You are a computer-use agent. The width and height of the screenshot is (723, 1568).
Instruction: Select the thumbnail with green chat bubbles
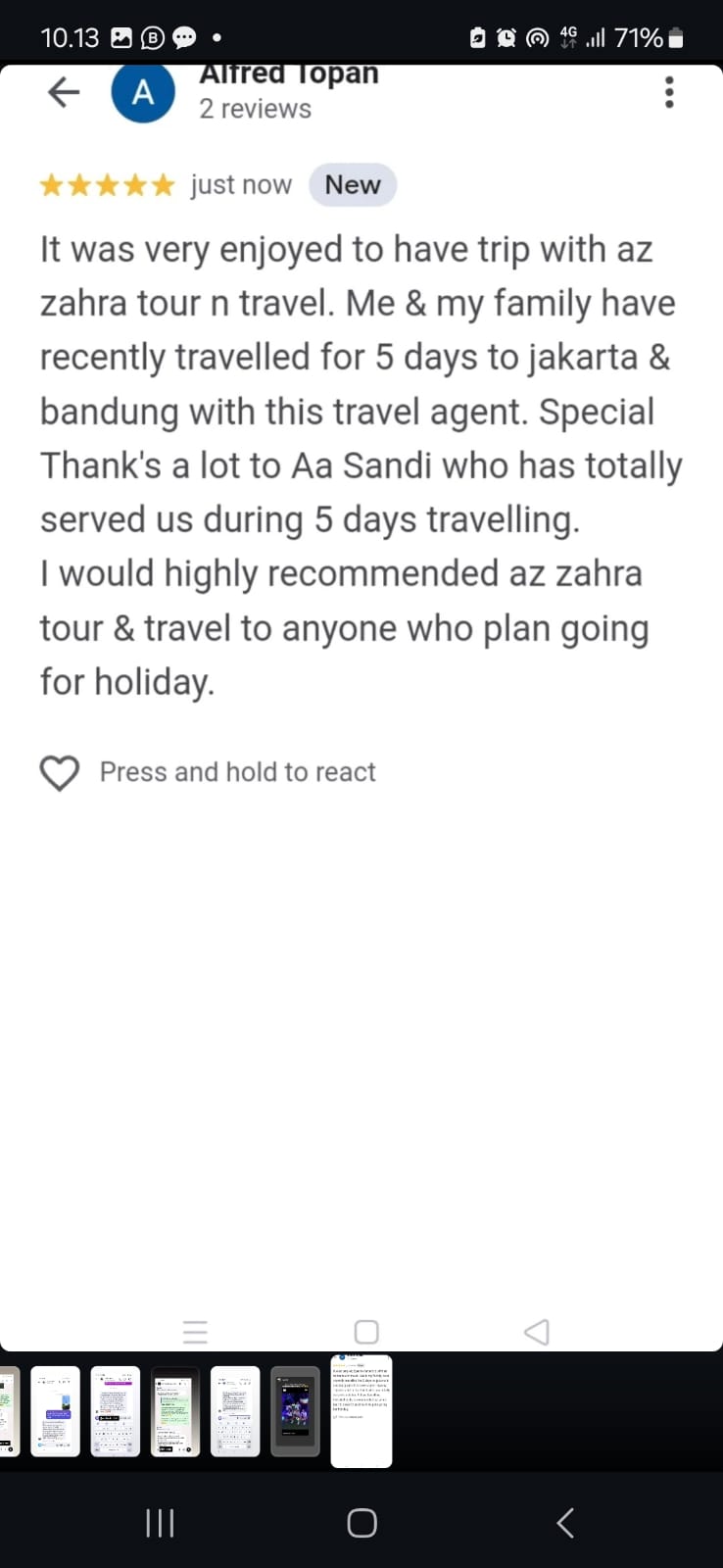175,1411
